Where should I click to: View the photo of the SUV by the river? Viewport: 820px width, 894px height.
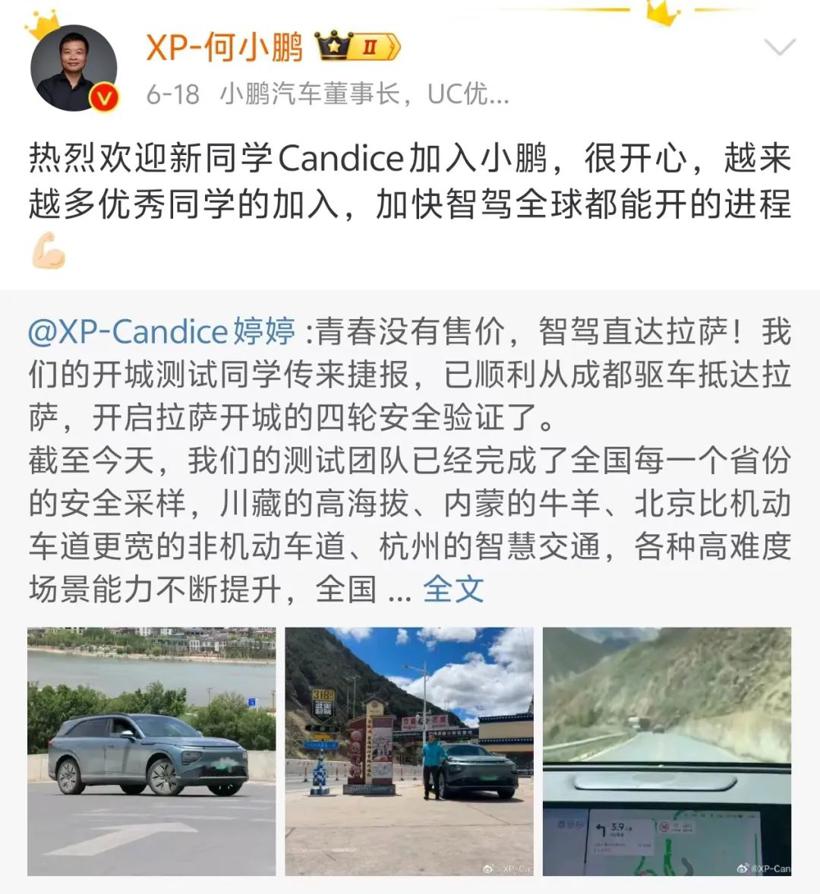[151, 750]
